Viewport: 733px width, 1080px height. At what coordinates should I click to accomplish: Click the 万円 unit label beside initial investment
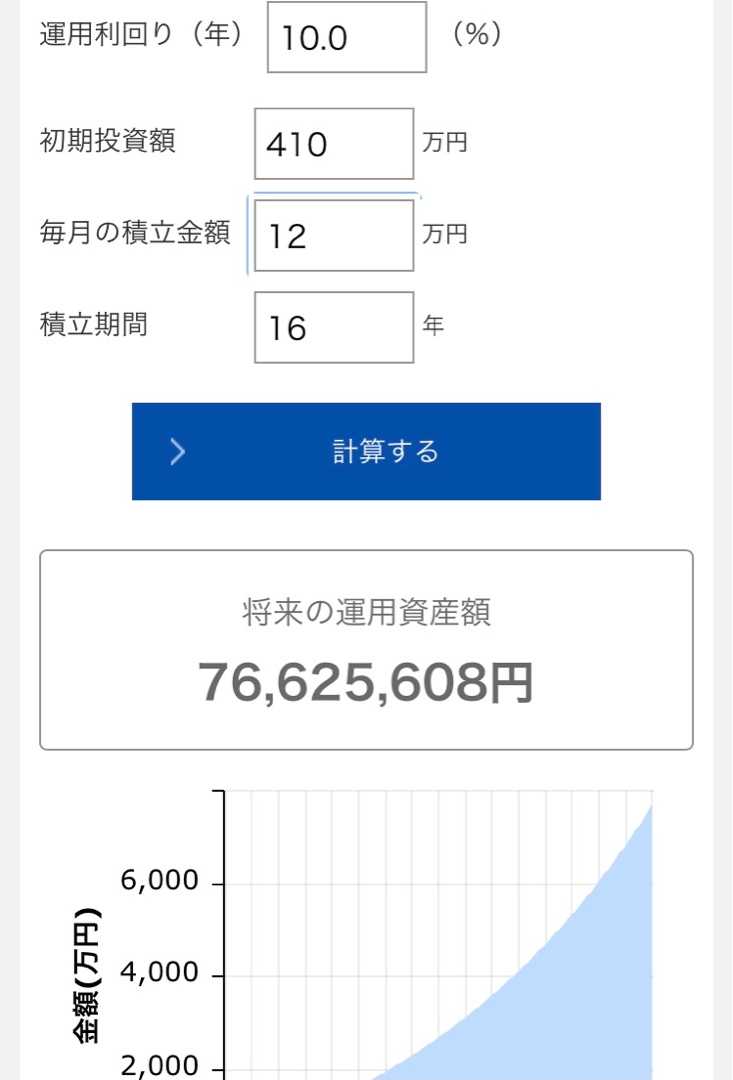[x=446, y=142]
